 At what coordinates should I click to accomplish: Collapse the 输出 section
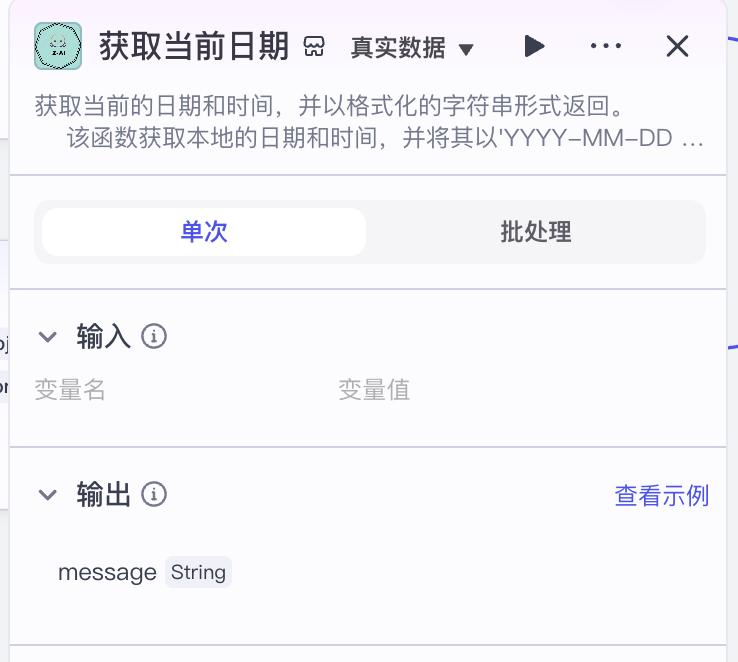click(47, 494)
